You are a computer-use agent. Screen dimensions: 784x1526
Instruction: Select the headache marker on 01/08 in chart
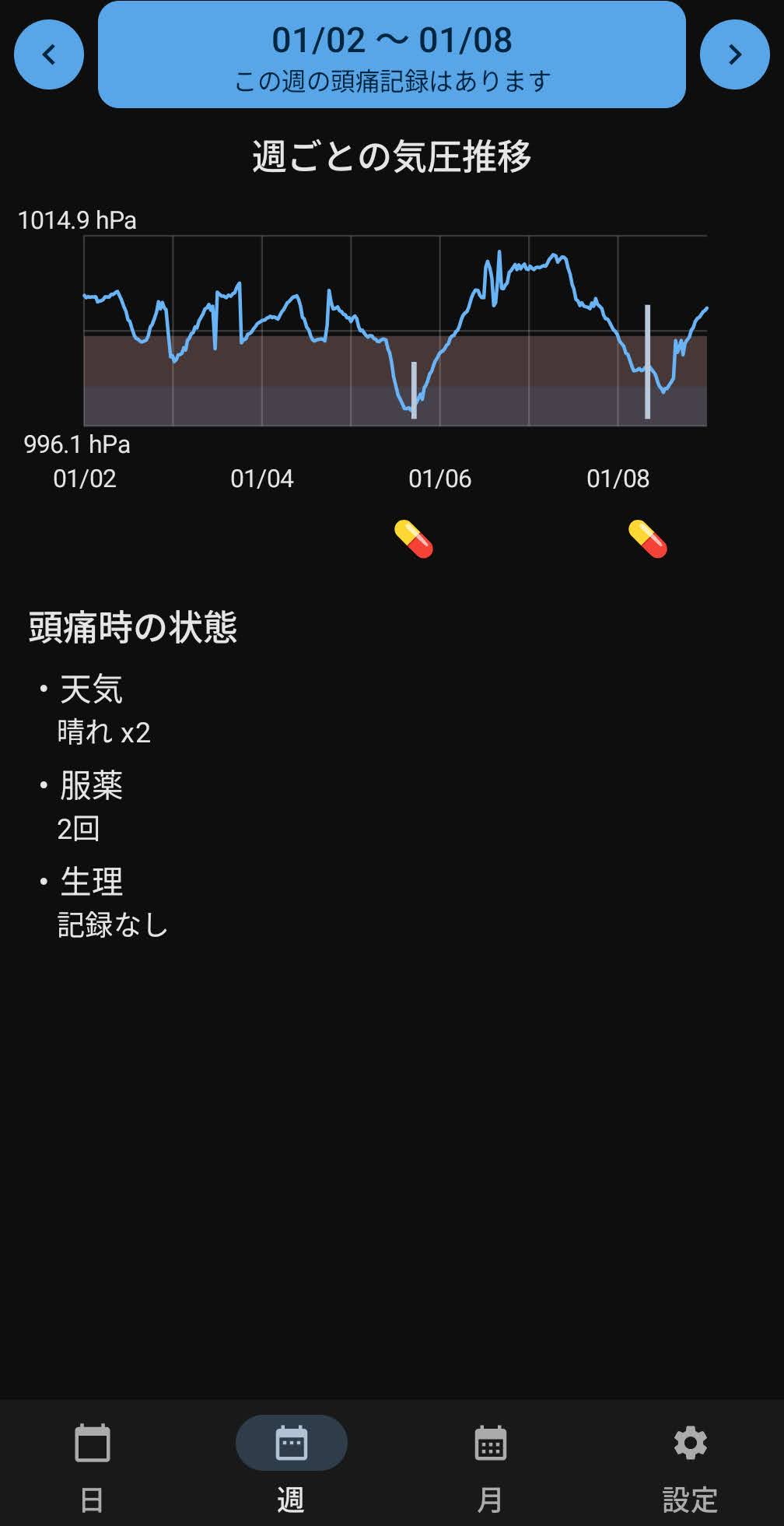click(x=646, y=362)
